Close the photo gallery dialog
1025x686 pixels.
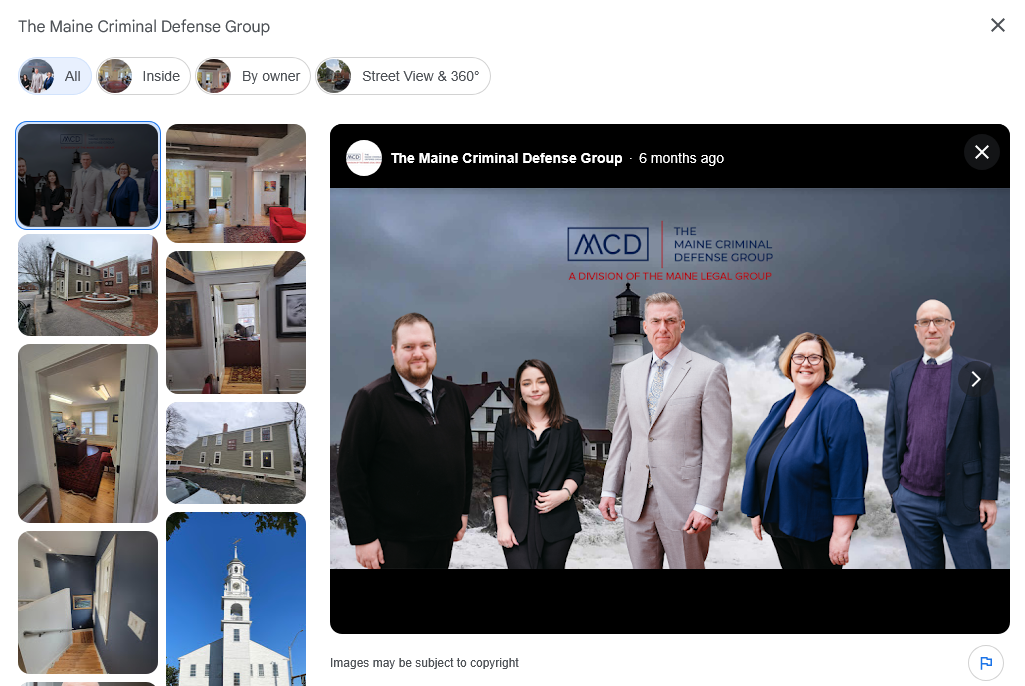[997, 25]
